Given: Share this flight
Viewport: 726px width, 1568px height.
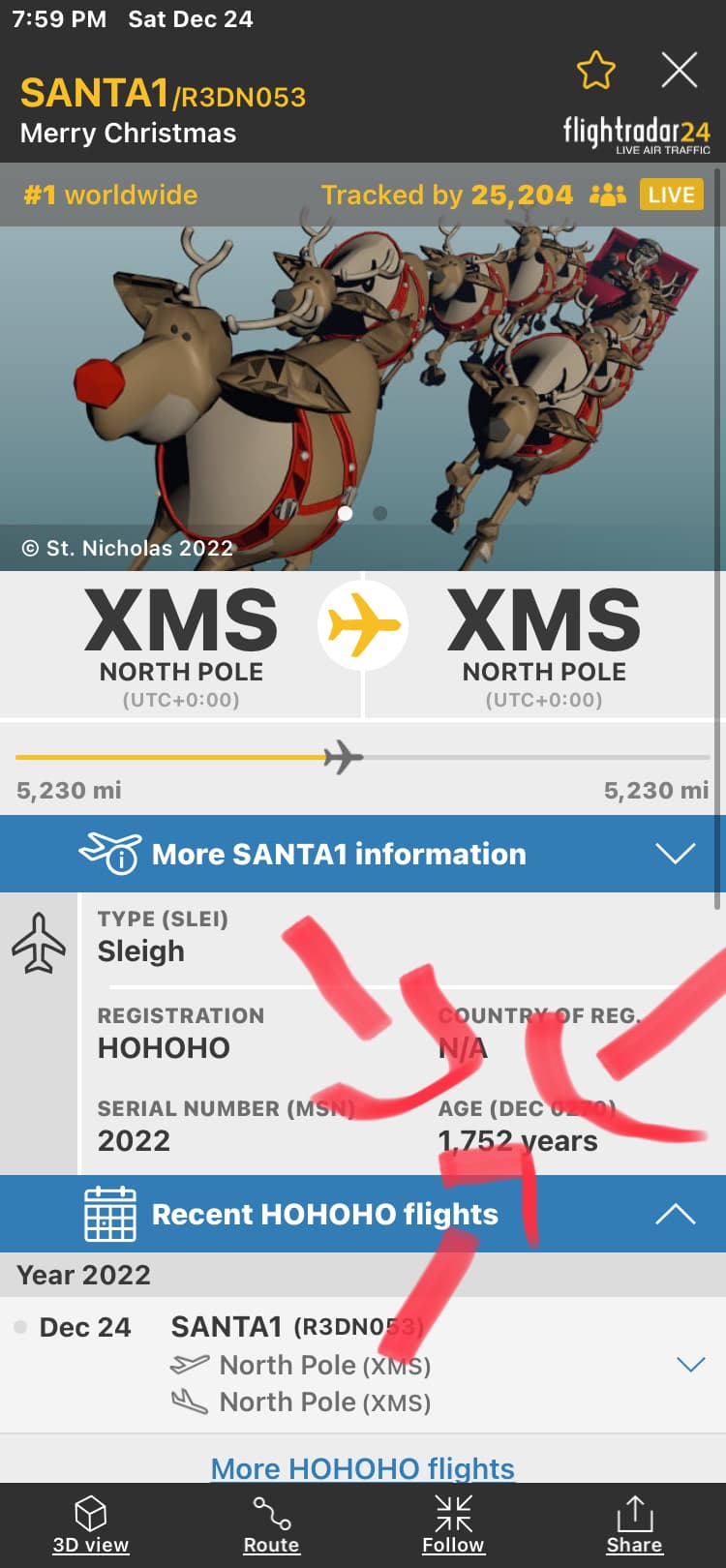Looking at the screenshot, I should coord(634,1524).
